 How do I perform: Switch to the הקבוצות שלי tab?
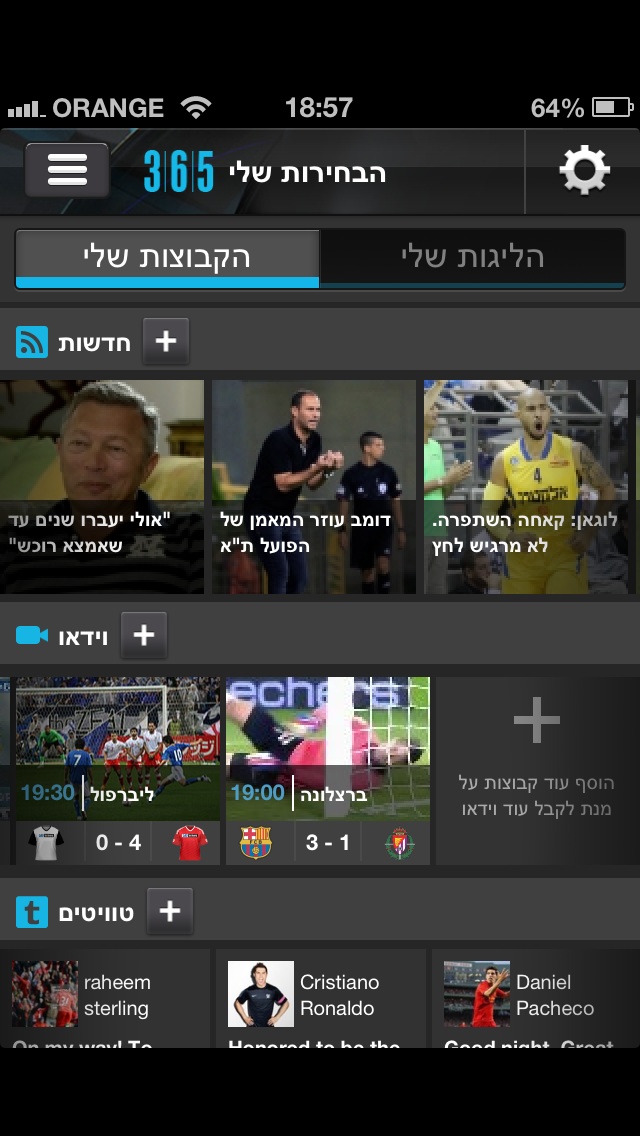[x=167, y=257]
